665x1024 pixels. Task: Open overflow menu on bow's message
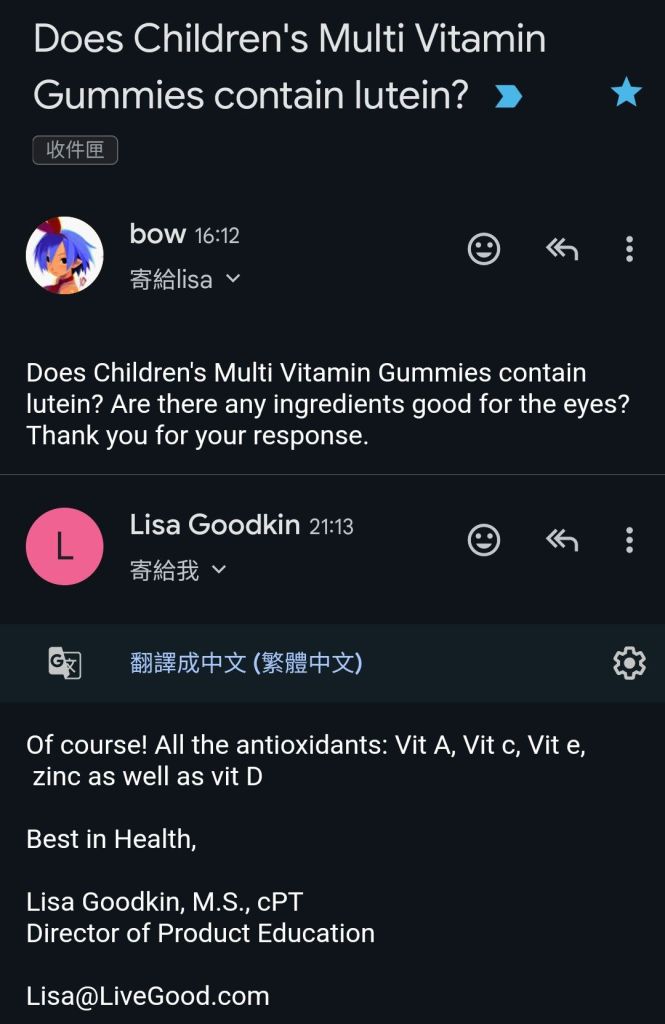click(629, 249)
